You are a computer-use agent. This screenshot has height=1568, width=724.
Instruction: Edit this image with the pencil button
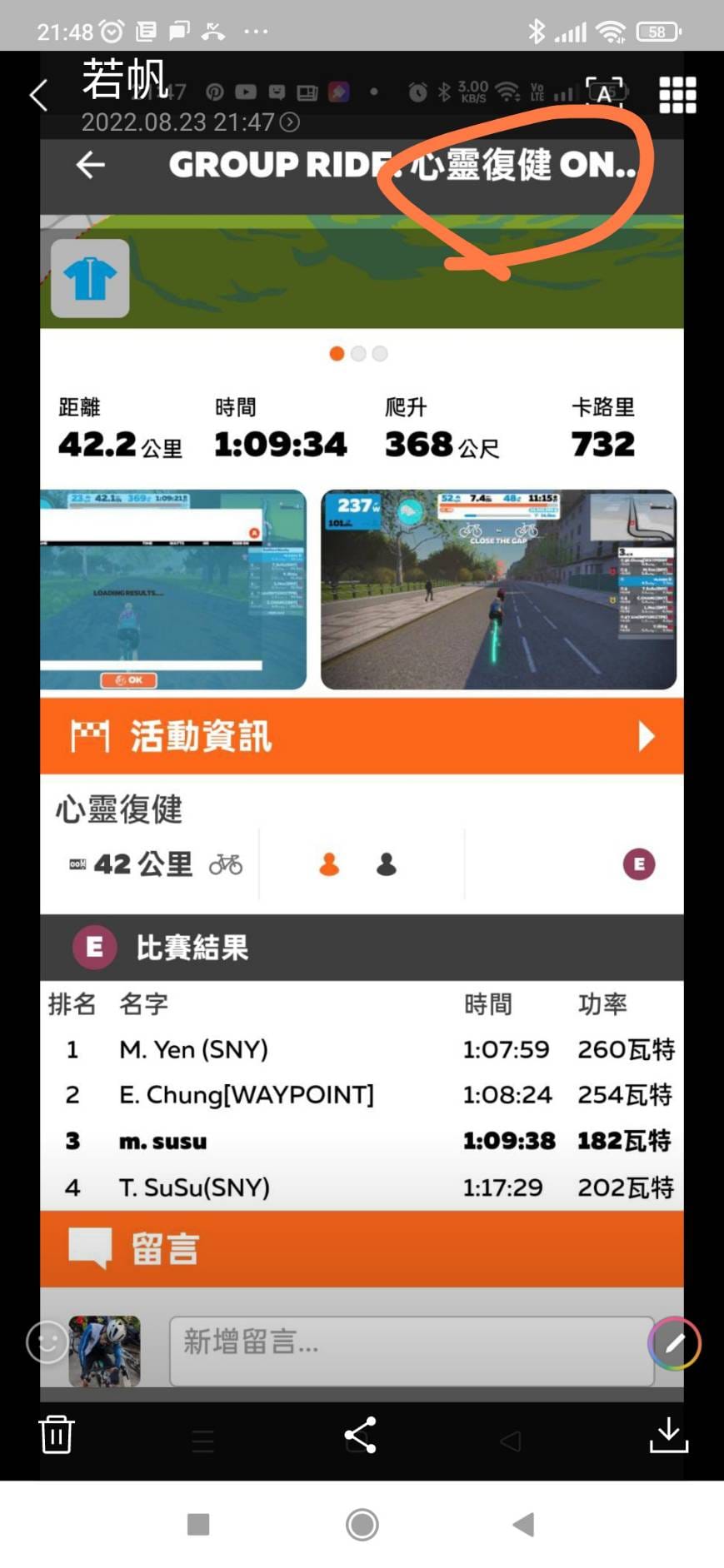click(675, 1342)
